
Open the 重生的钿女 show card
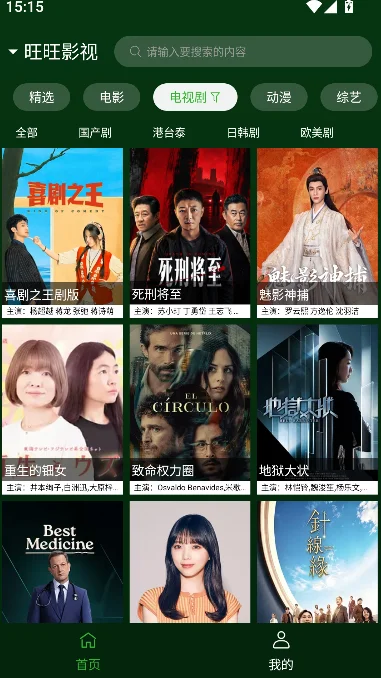pos(62,409)
